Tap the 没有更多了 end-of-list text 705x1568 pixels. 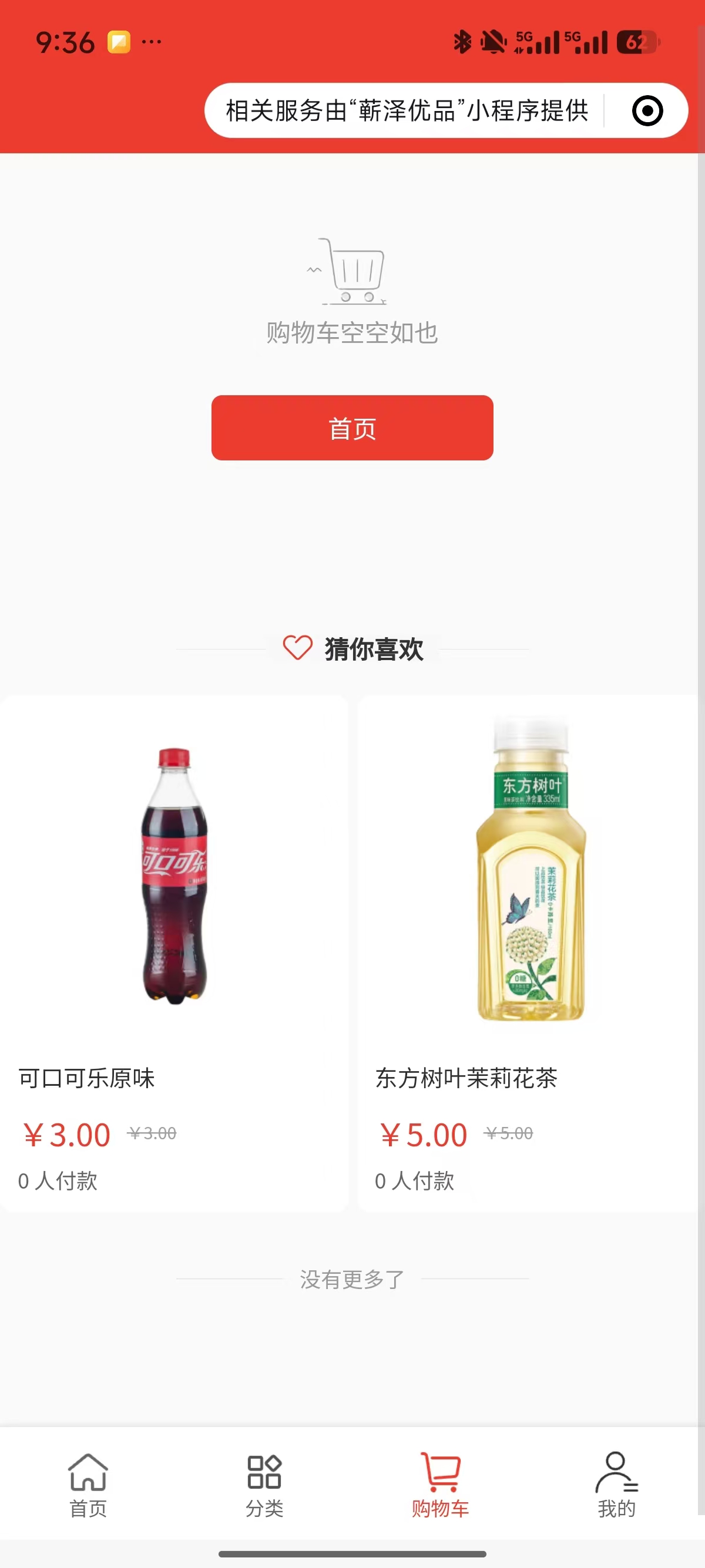352,1281
